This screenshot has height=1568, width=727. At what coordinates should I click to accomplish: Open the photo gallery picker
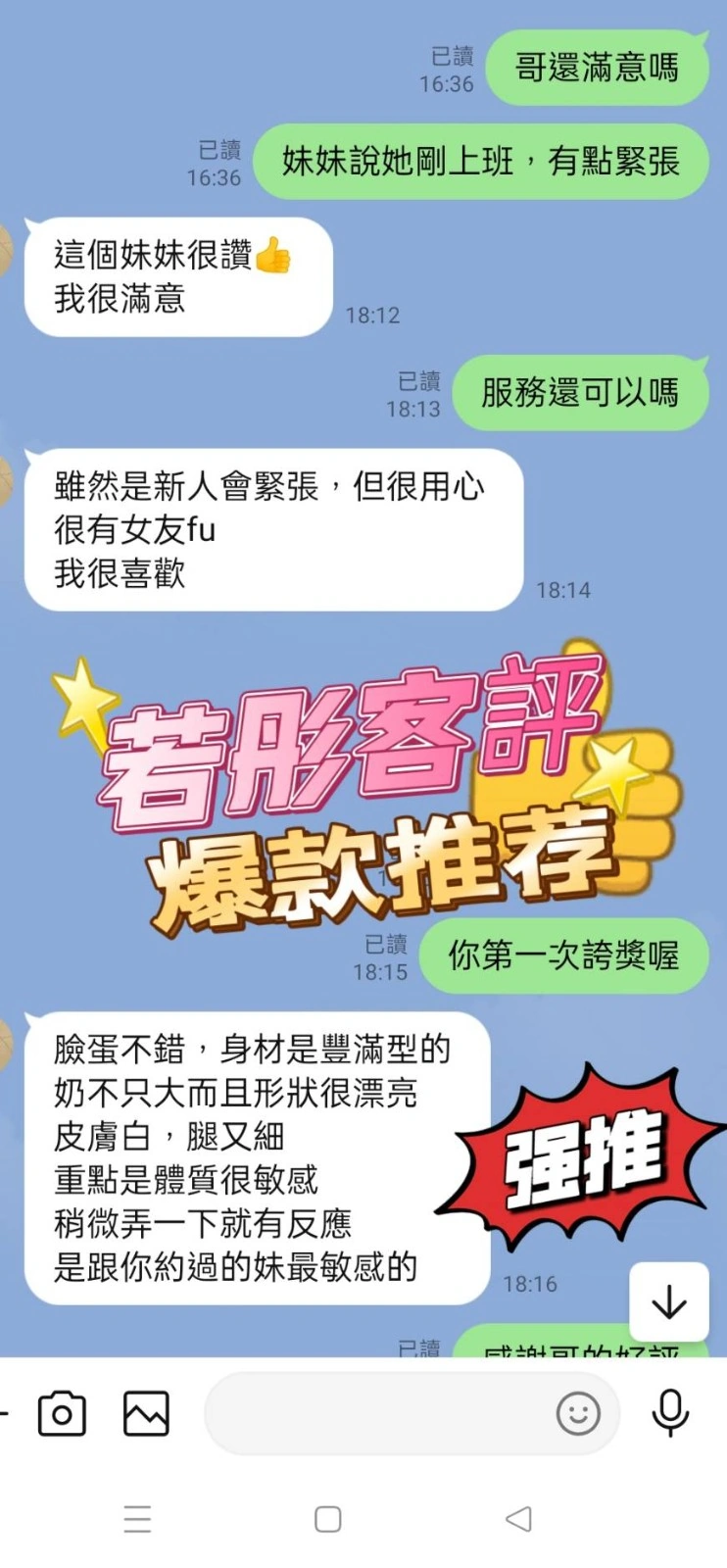click(146, 1414)
